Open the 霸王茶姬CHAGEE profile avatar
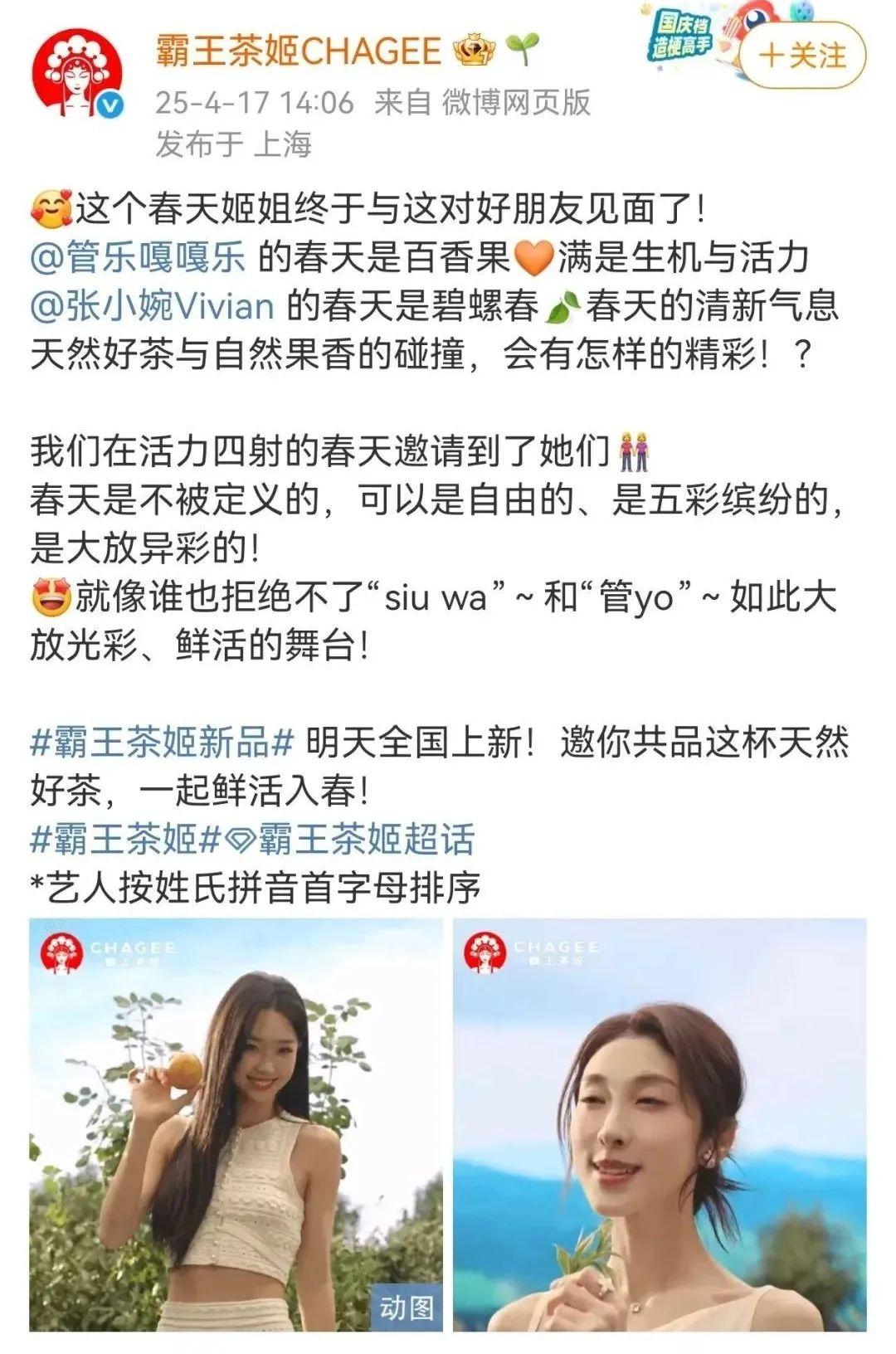 click(x=75, y=74)
